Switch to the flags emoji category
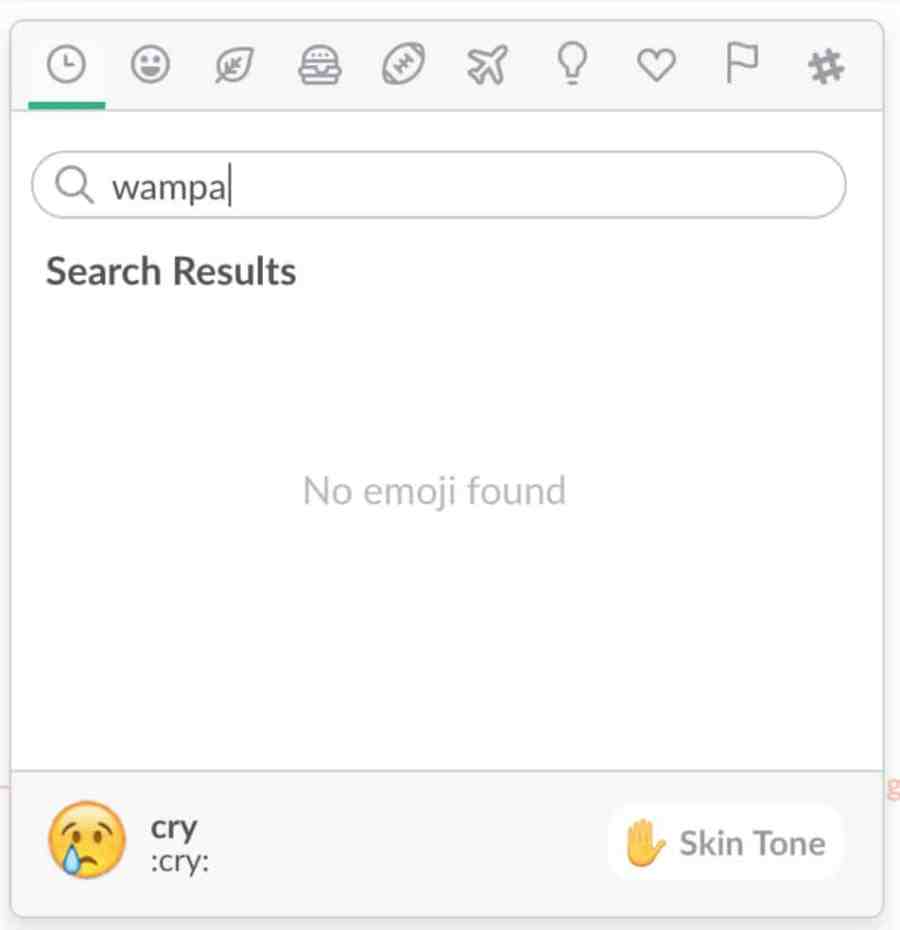This screenshot has height=930, width=900. 740,67
